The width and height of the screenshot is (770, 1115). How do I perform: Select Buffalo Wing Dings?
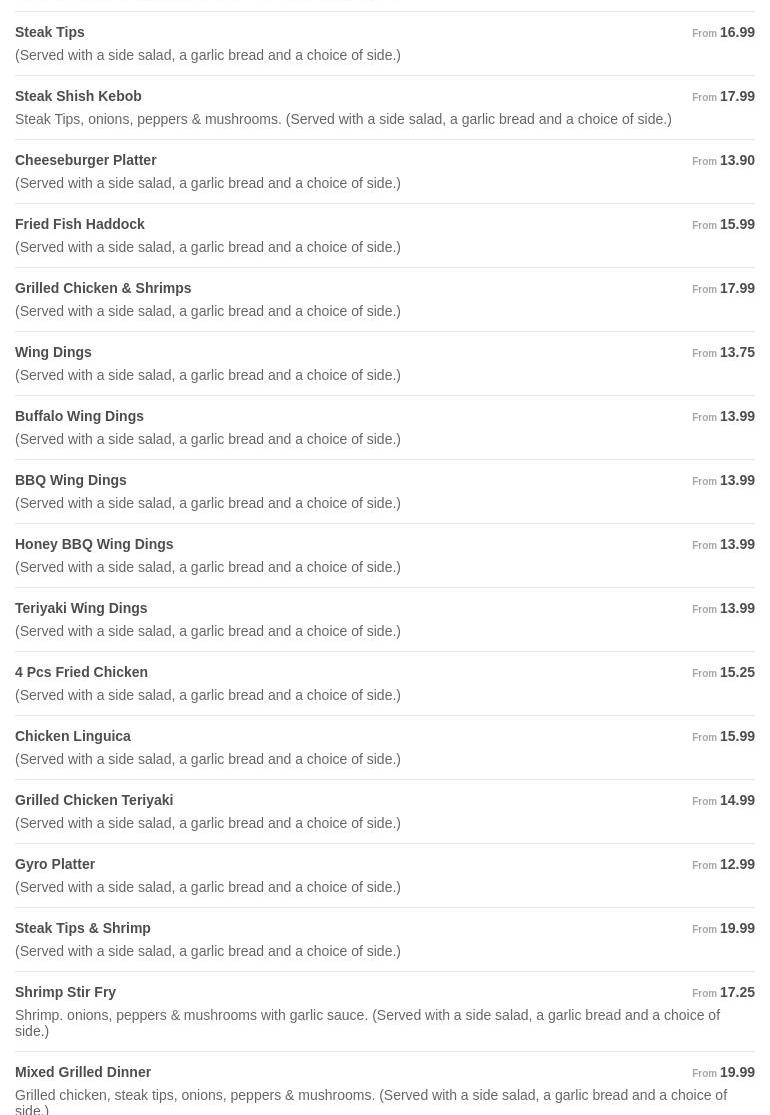(x=79, y=416)
